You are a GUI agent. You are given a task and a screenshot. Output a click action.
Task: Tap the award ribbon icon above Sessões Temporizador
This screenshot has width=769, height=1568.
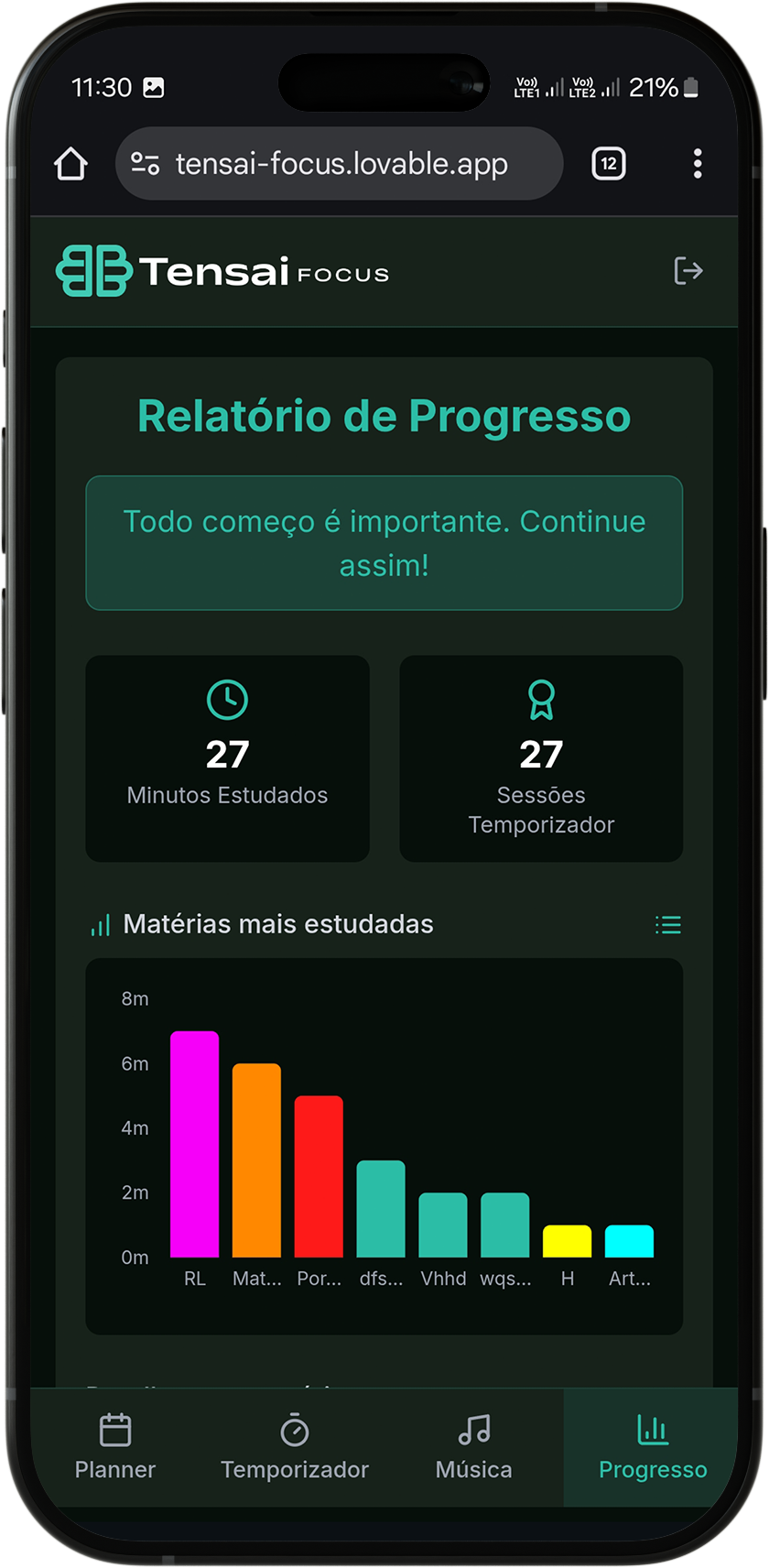point(541,700)
